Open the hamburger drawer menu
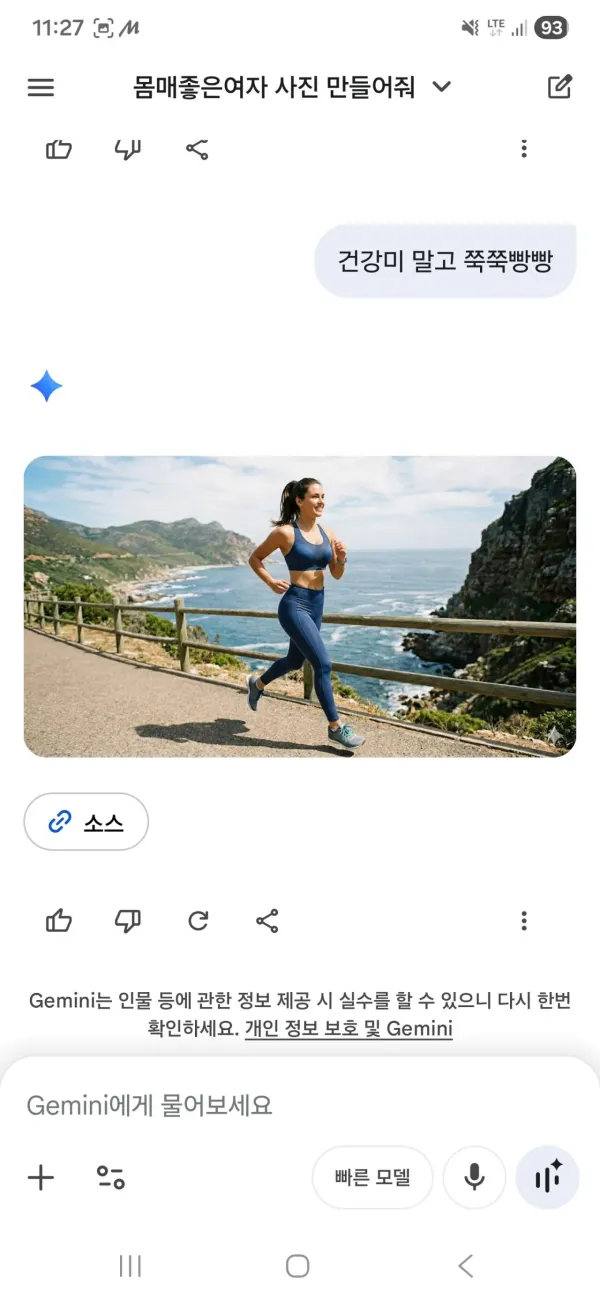The width and height of the screenshot is (600, 1300). point(40,87)
